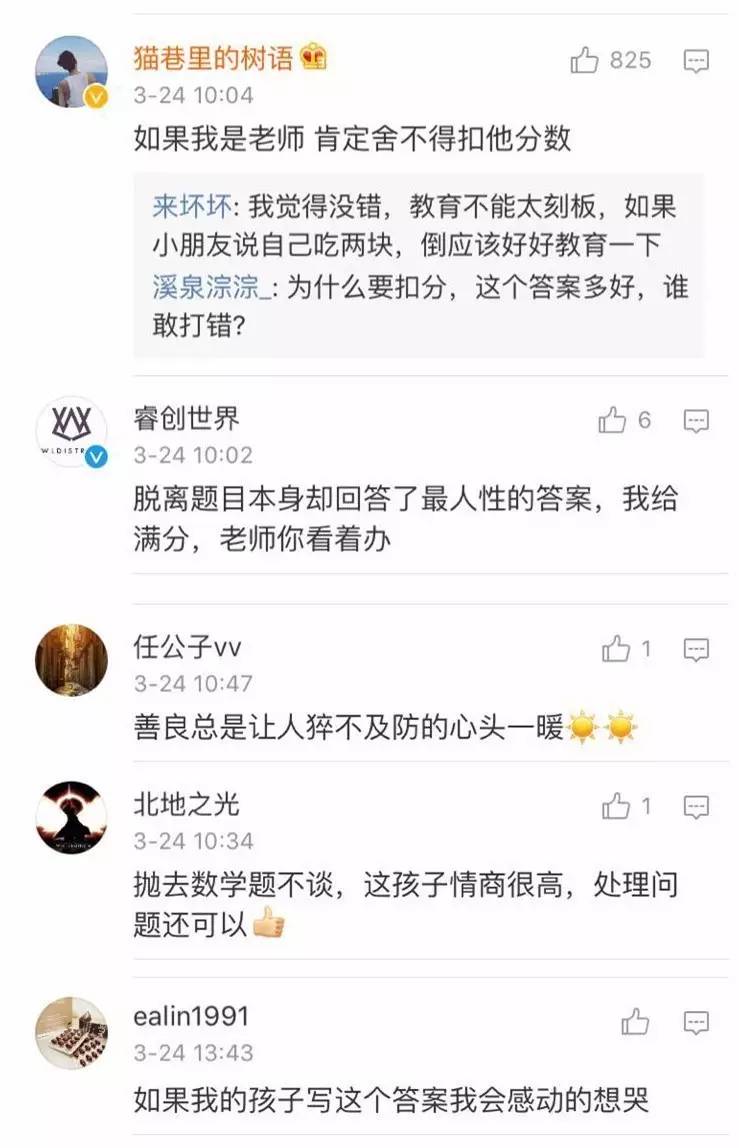Like 北地之光's comment
Image resolution: width=739 pixels, height=1148 pixels.
[x=616, y=806]
